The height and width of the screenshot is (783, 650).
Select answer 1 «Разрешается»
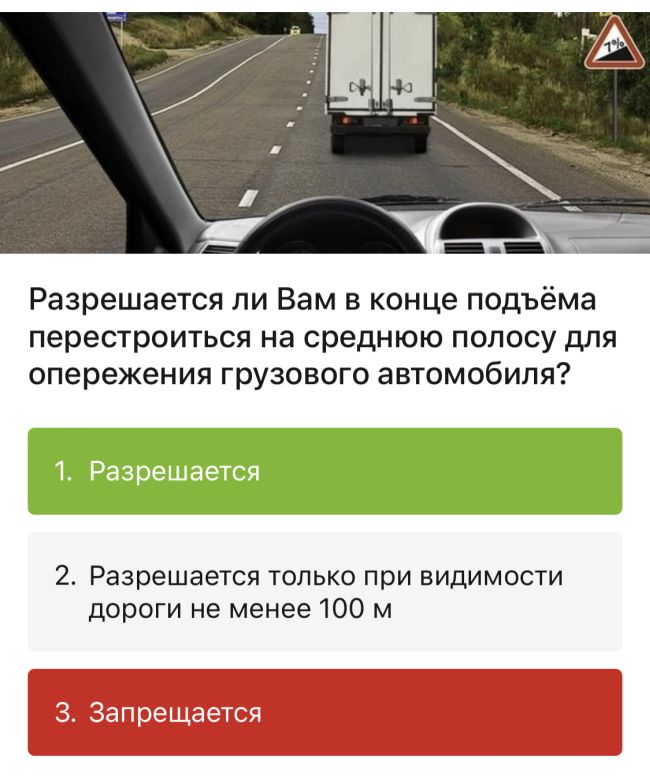(x=324, y=471)
